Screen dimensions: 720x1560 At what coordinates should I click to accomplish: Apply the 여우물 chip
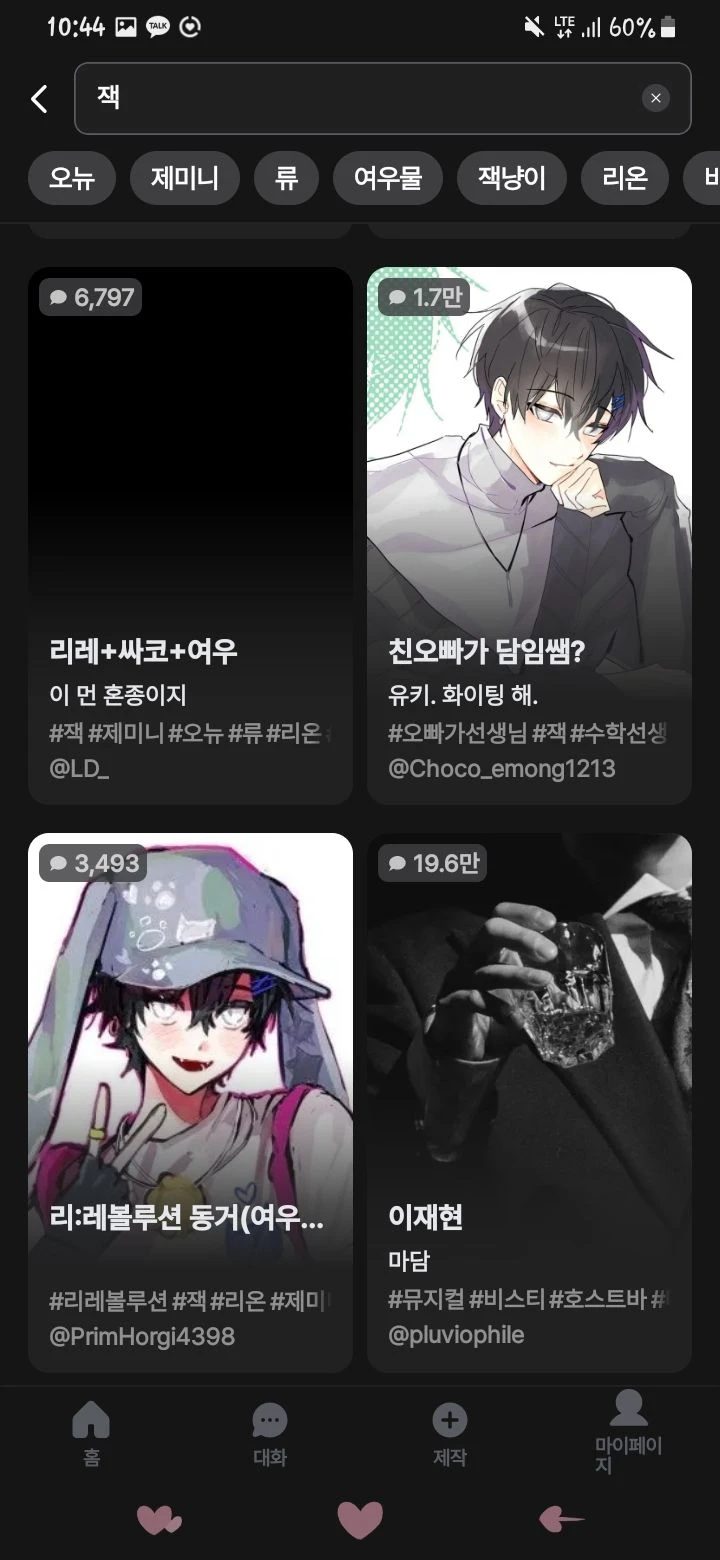coord(388,179)
